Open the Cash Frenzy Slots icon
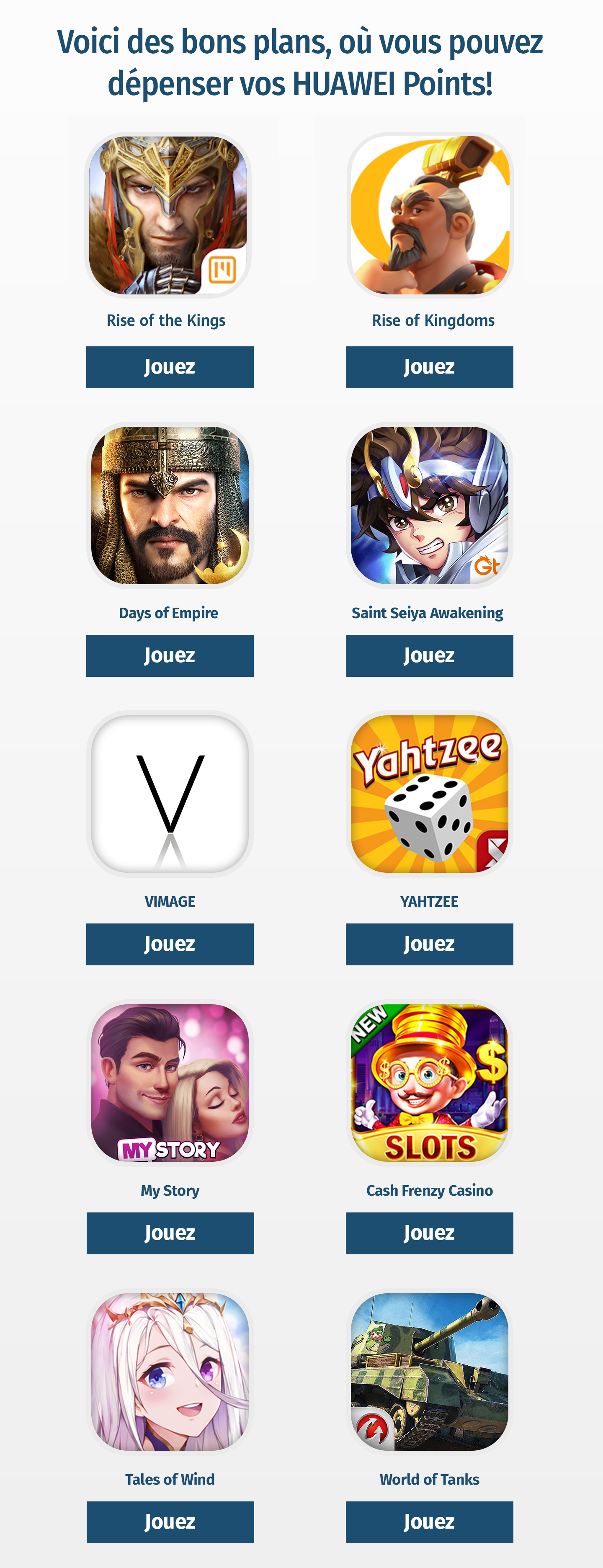Image resolution: width=603 pixels, height=1568 pixels. click(430, 1082)
